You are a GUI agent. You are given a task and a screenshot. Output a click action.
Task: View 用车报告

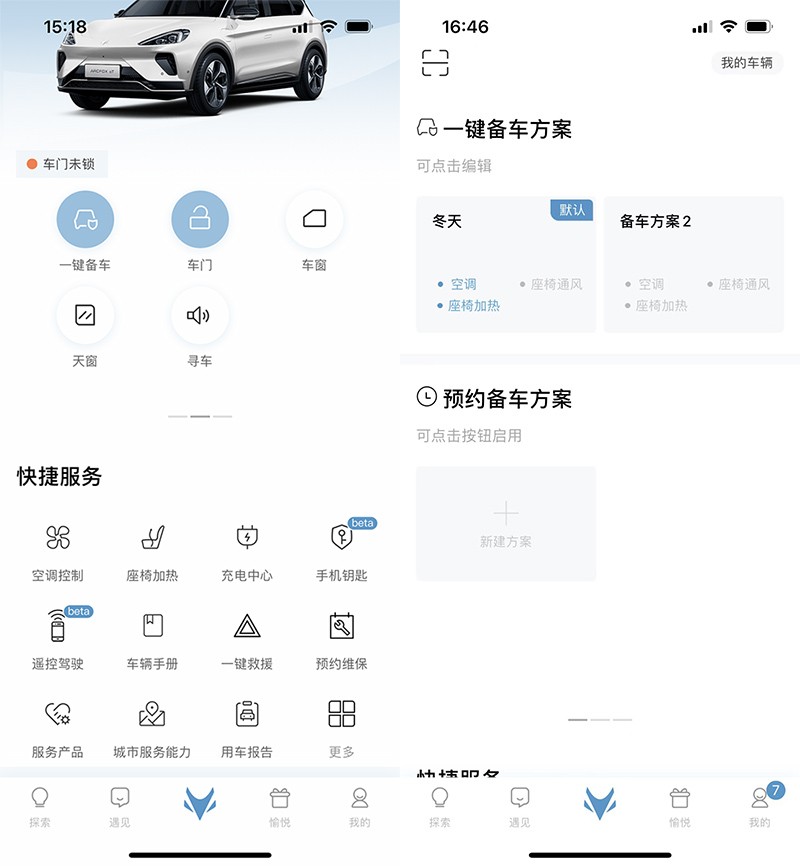(247, 724)
